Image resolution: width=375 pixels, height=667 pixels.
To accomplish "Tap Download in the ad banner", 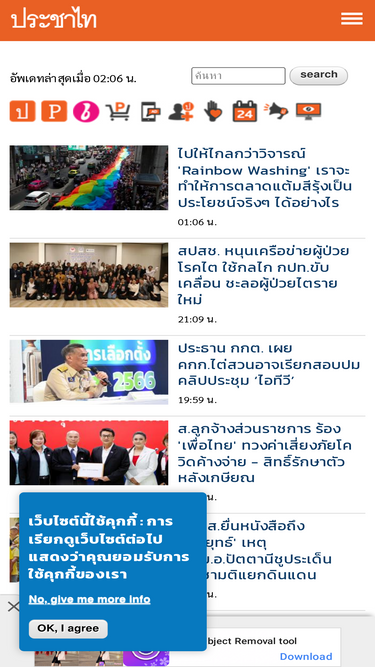I will point(306,656).
